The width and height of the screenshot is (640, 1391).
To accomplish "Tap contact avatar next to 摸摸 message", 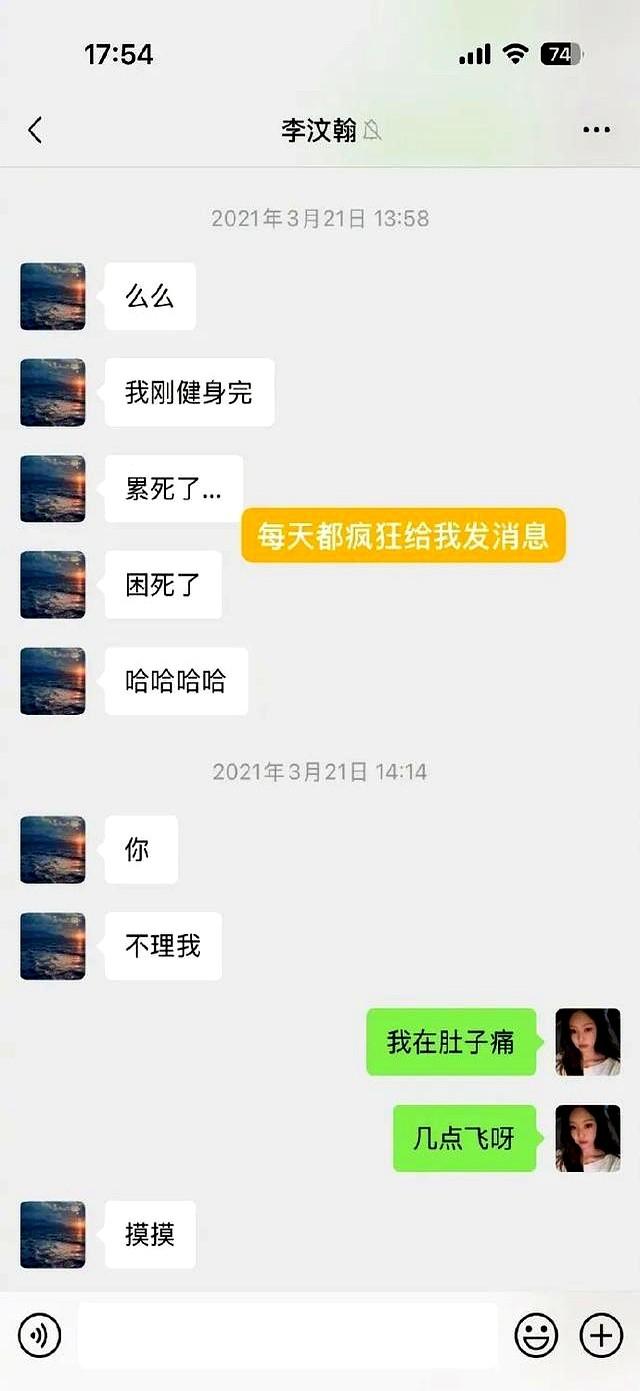I will coord(53,1235).
